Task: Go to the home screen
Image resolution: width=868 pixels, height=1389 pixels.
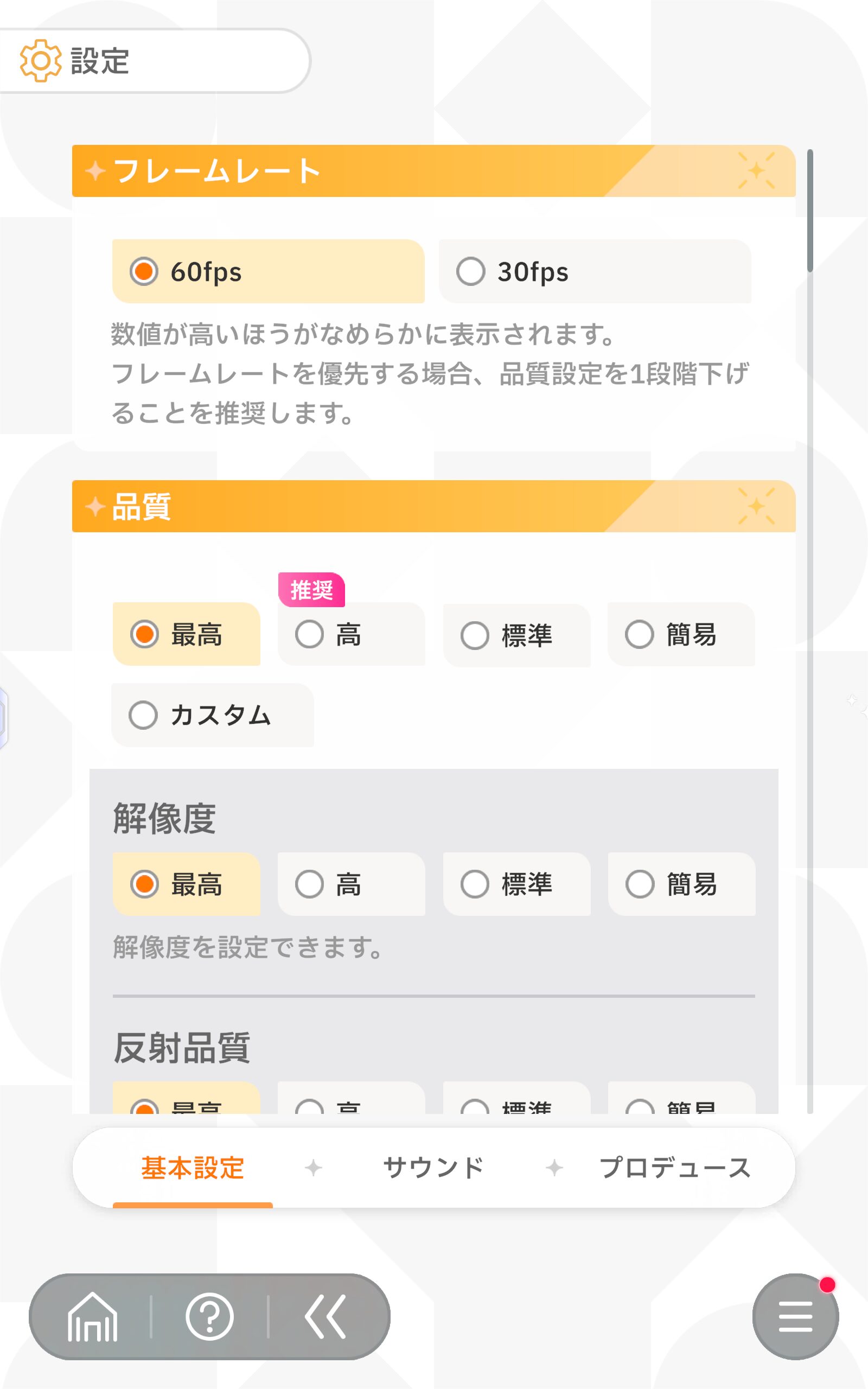Action: (x=92, y=1317)
